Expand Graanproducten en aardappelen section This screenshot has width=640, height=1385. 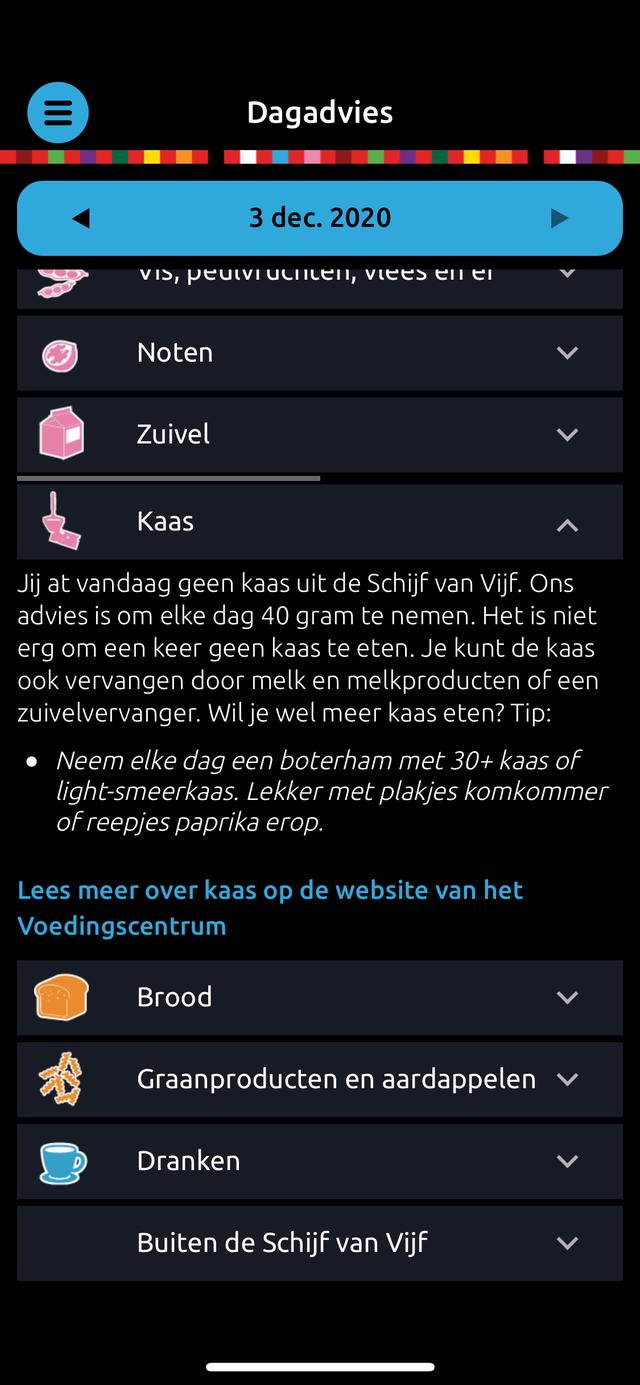tap(320, 1080)
